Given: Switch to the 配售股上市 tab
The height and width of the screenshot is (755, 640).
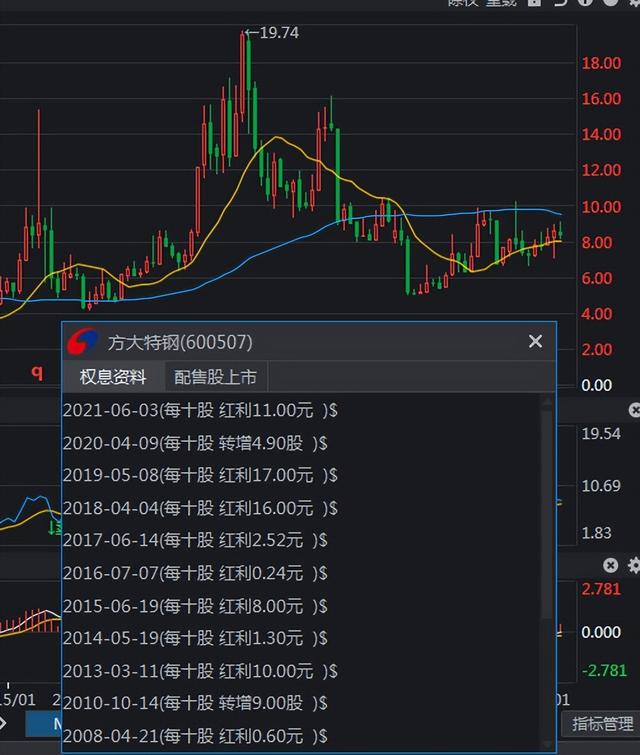Looking at the screenshot, I should tap(215, 377).
